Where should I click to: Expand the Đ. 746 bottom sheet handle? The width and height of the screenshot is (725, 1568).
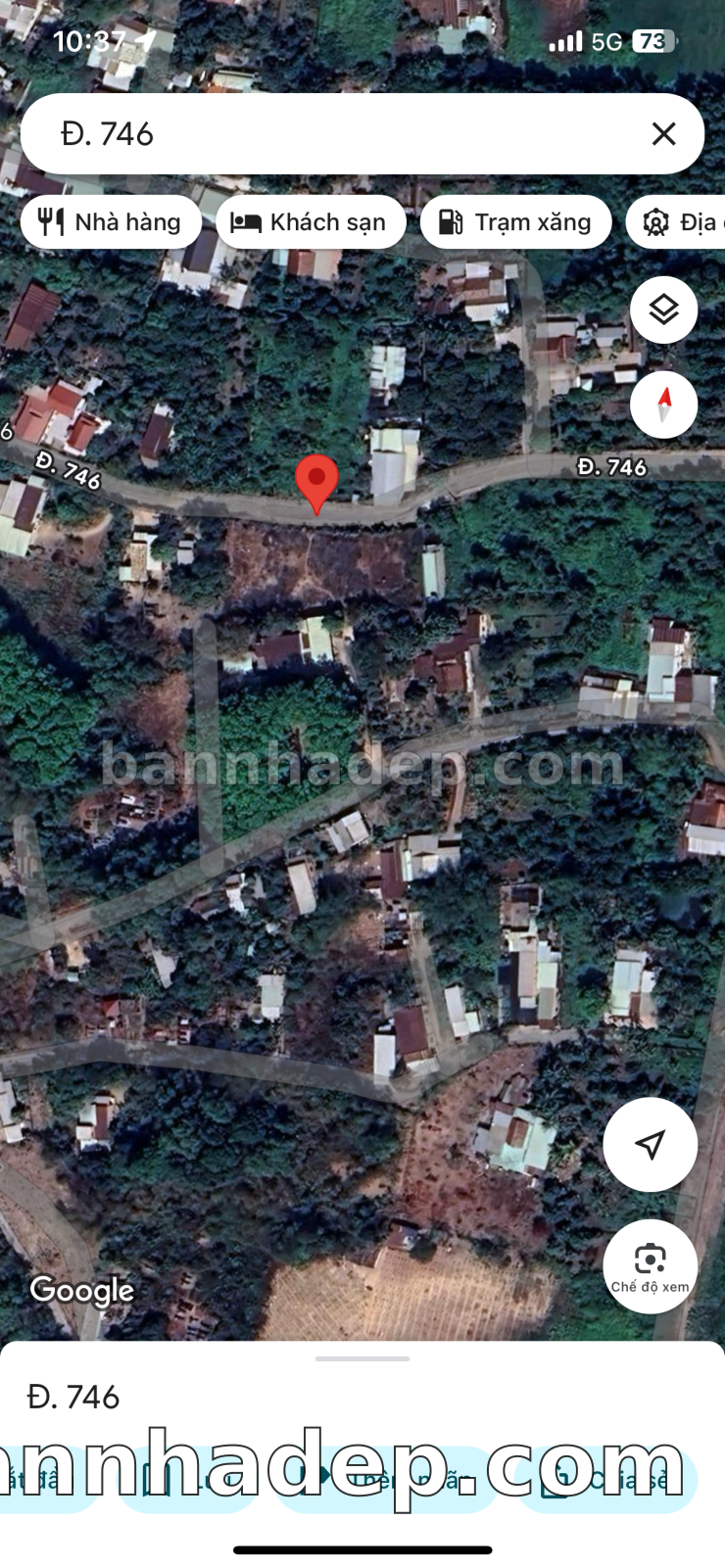362,1358
